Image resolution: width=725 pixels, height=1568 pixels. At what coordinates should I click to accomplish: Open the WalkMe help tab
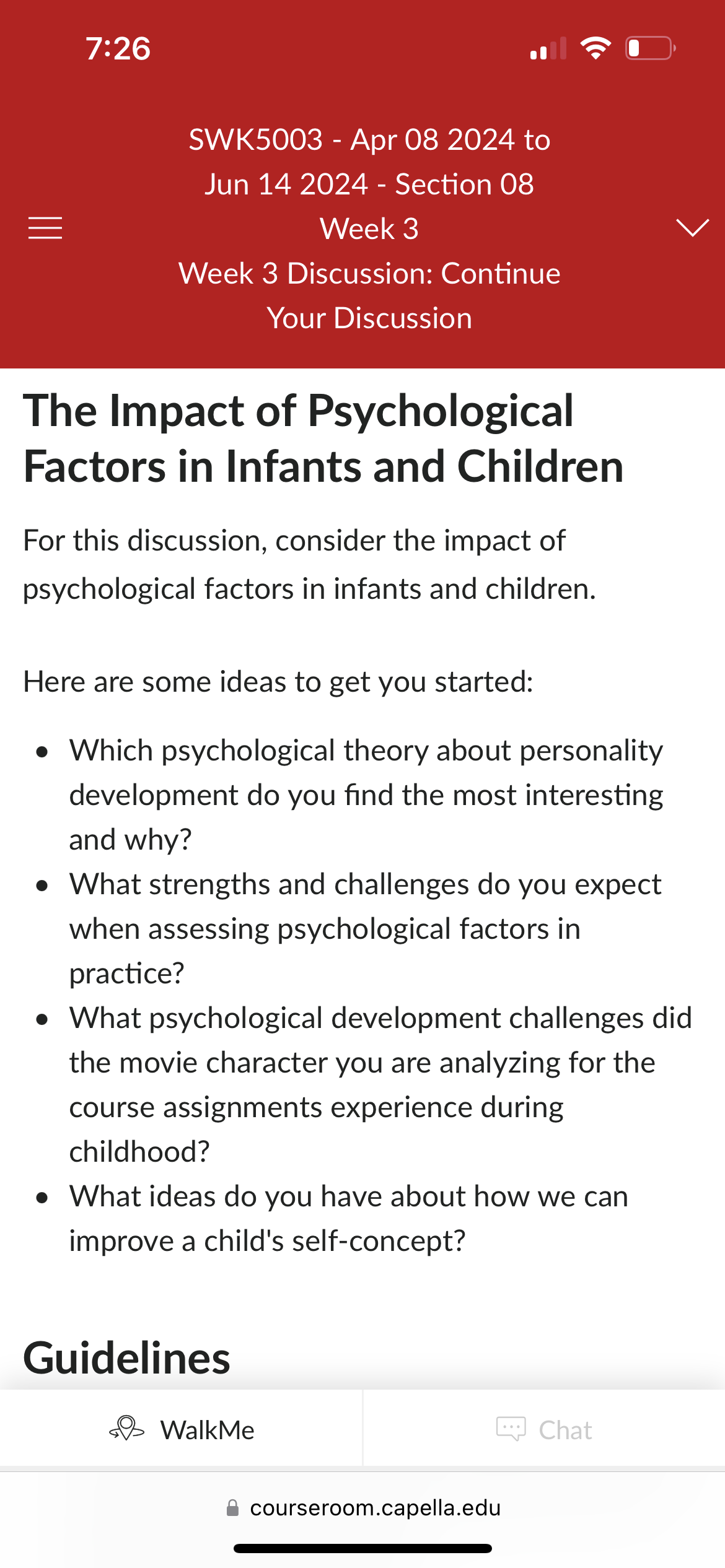[181, 1430]
